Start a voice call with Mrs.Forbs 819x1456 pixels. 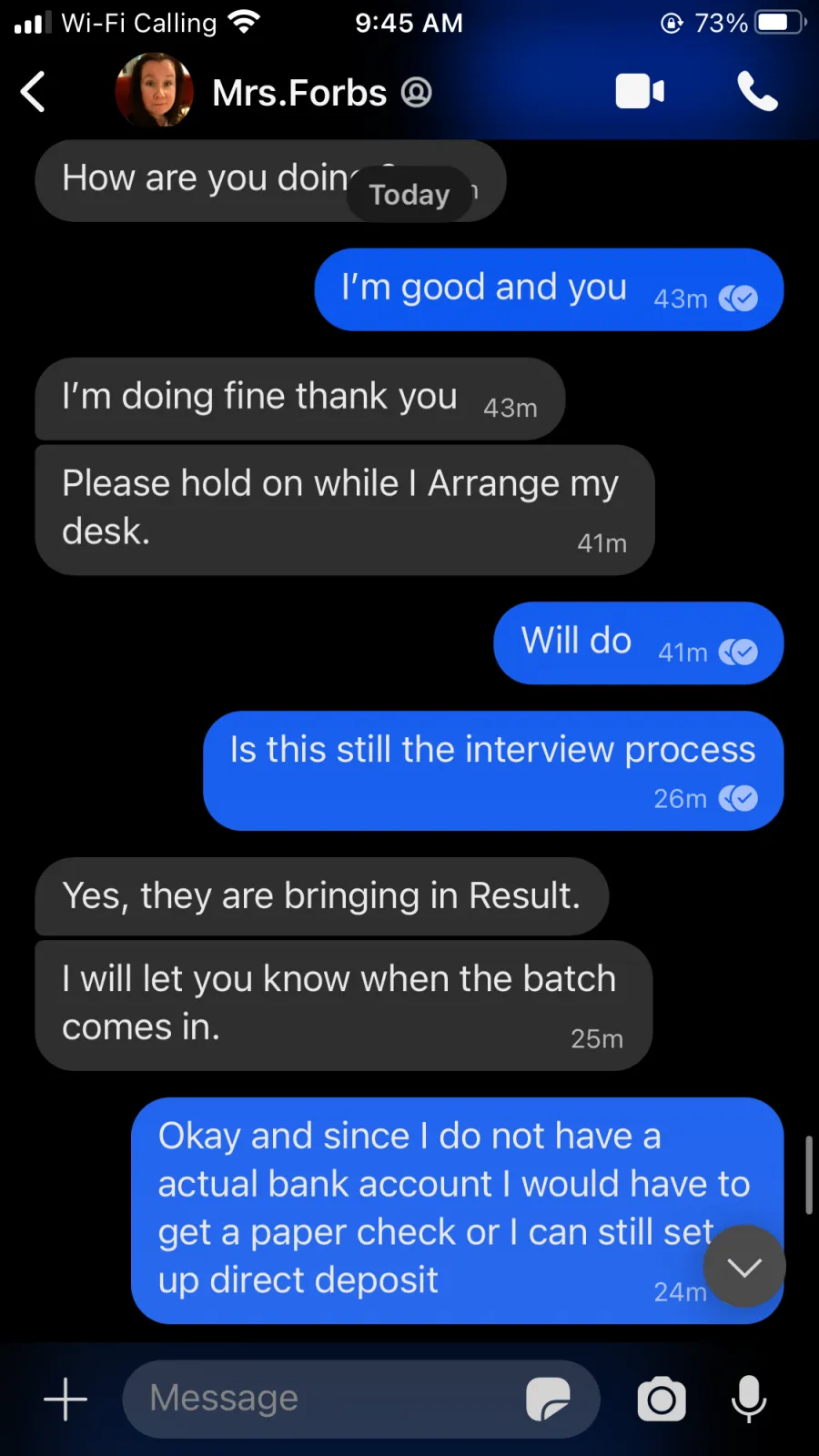tap(757, 92)
